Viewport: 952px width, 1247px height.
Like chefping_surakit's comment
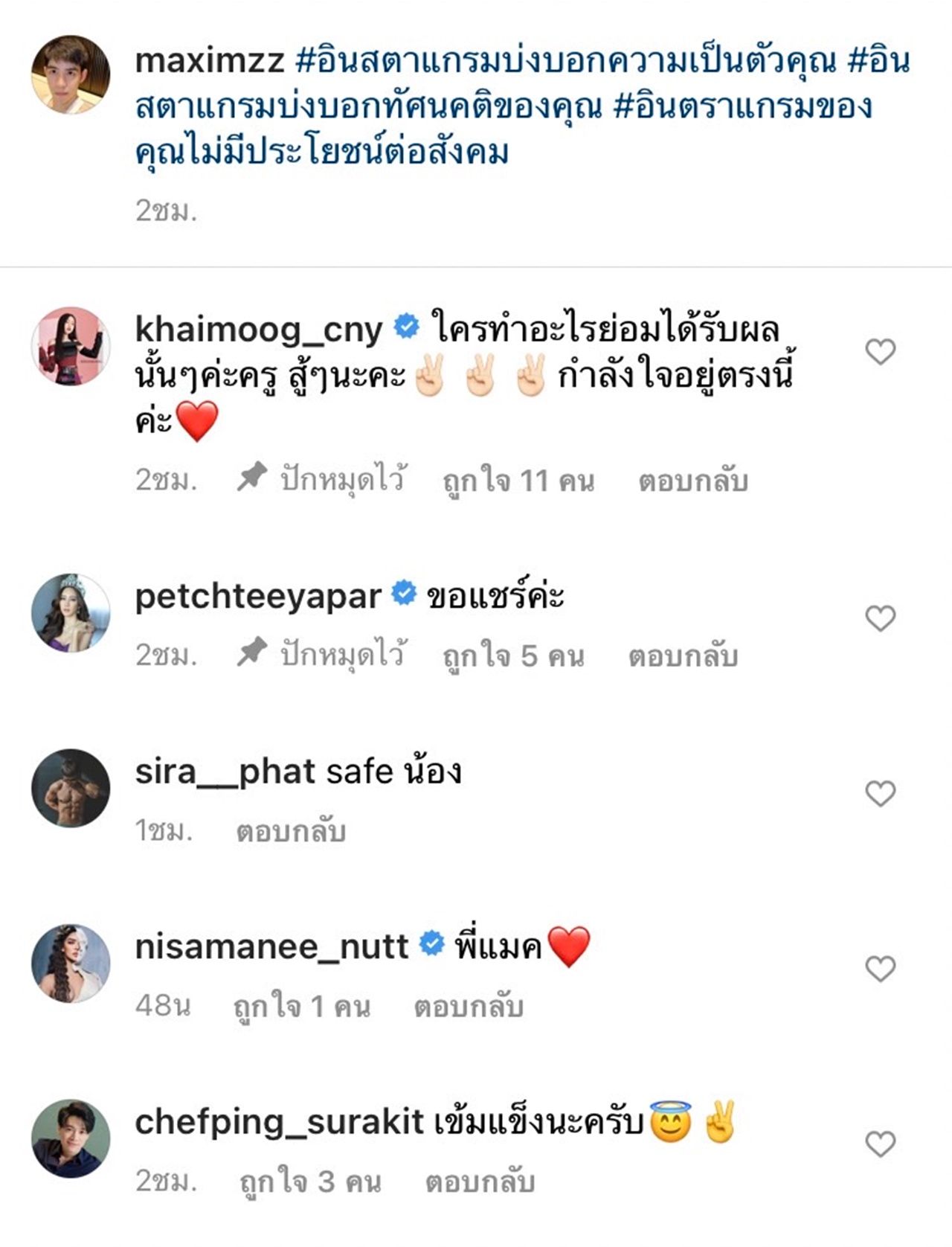click(881, 1144)
